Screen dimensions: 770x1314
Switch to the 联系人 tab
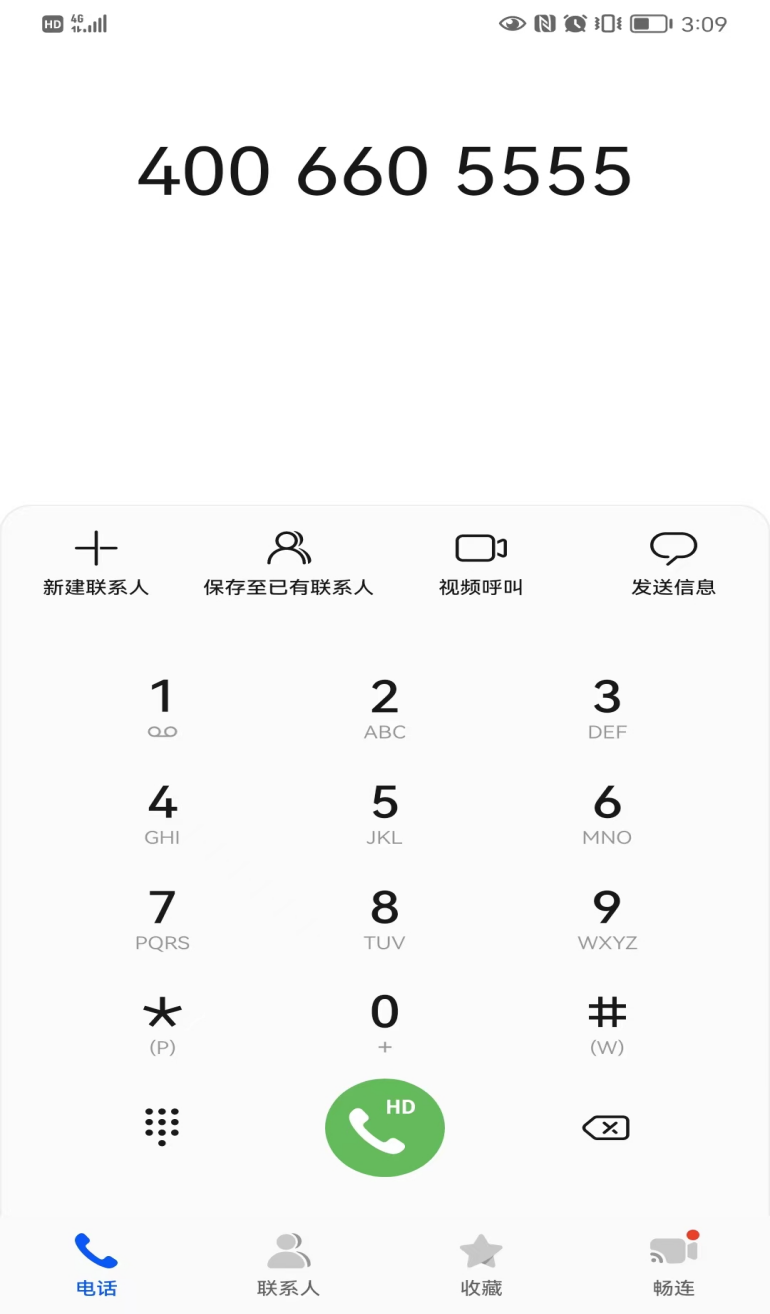(x=288, y=1265)
